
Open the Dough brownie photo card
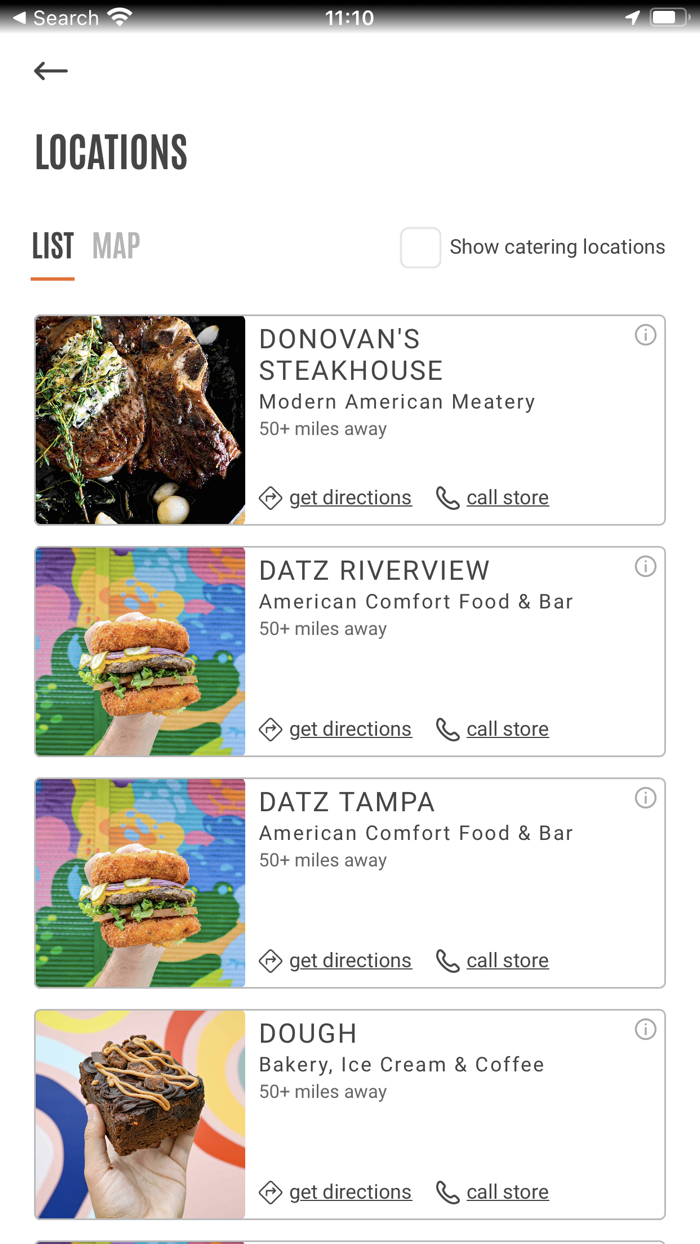click(x=140, y=1114)
